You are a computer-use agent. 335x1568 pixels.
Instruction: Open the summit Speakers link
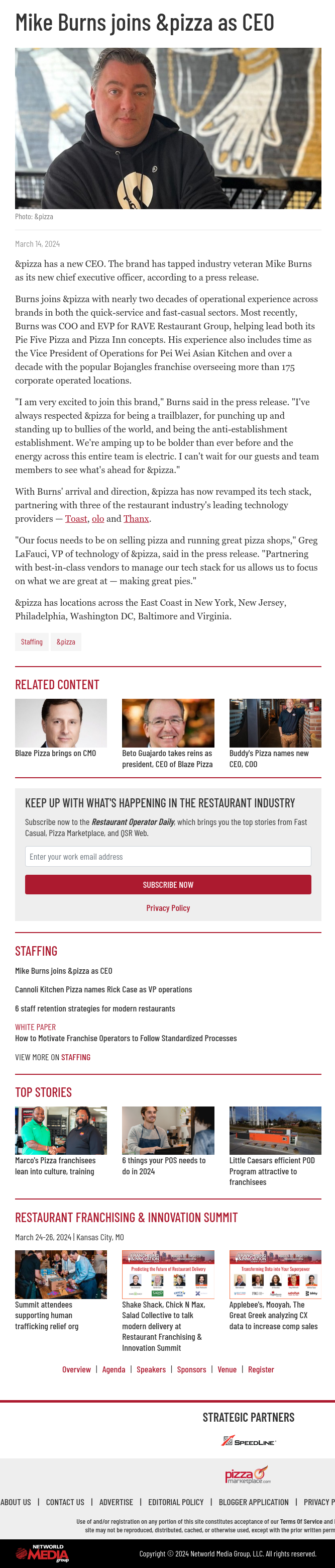(151, 1369)
